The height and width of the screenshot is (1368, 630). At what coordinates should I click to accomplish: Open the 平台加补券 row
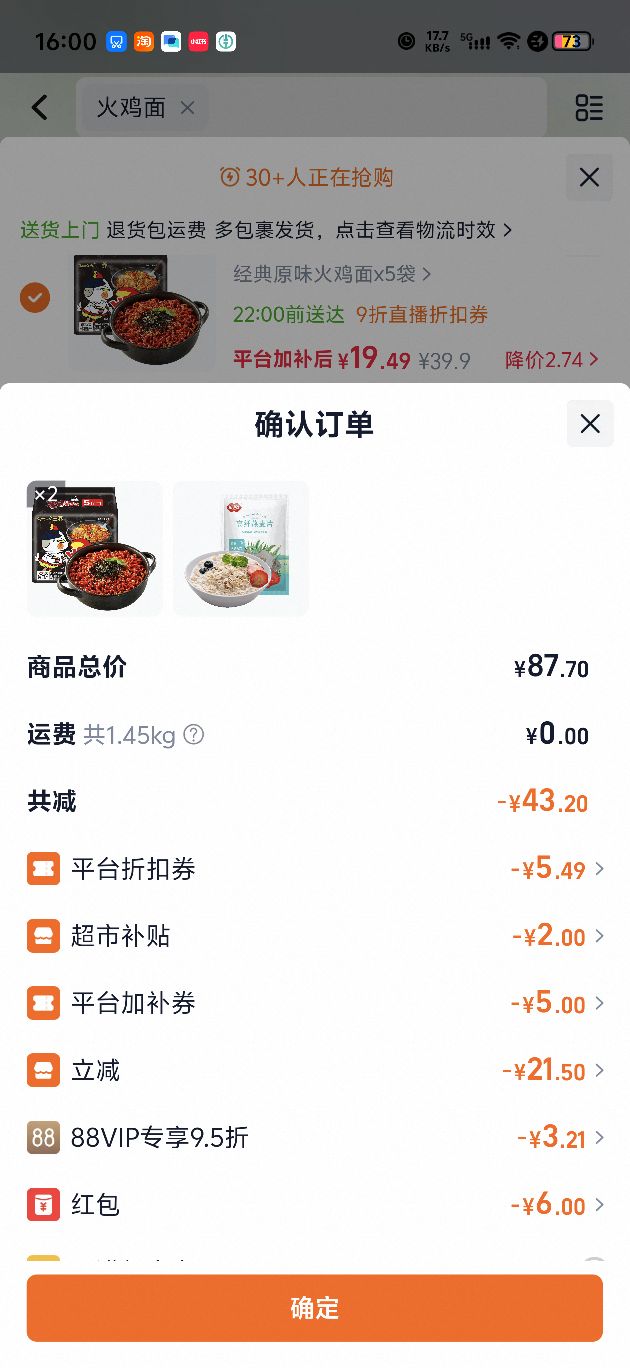315,1003
